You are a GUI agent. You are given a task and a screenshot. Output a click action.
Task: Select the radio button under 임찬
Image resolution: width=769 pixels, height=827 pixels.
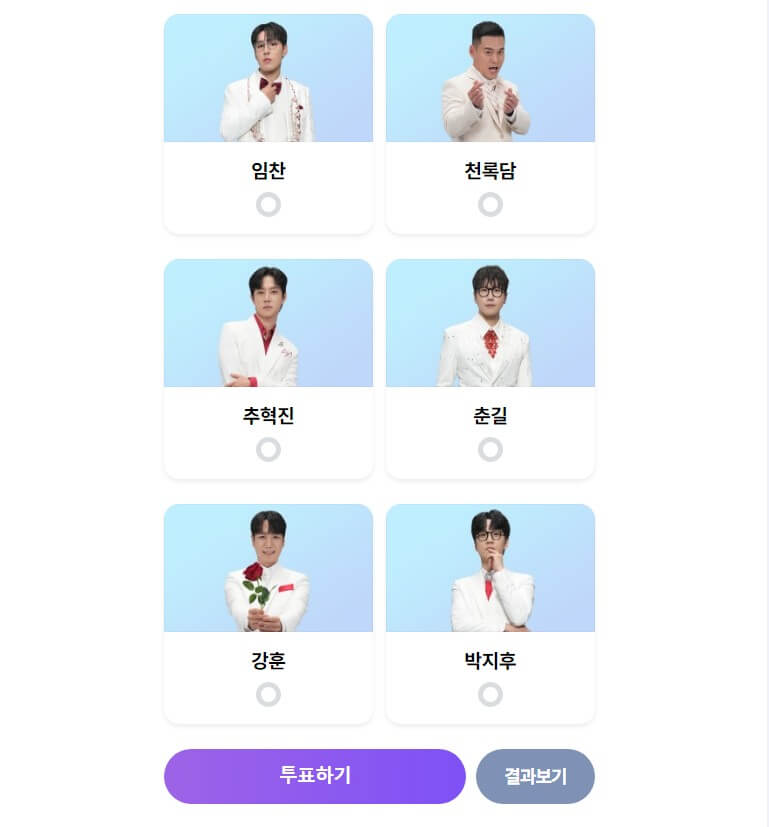point(268,206)
